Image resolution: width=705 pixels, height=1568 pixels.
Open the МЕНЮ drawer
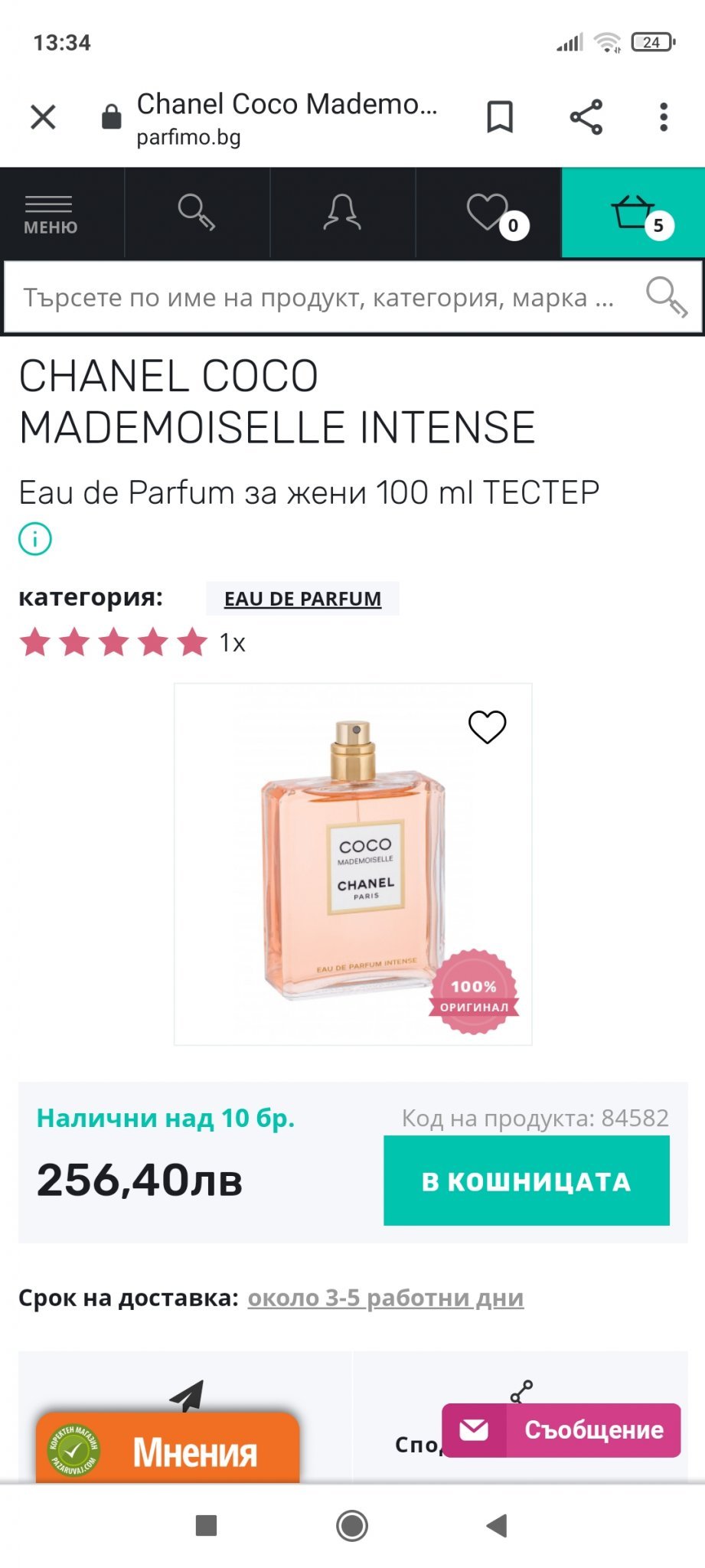point(51,214)
